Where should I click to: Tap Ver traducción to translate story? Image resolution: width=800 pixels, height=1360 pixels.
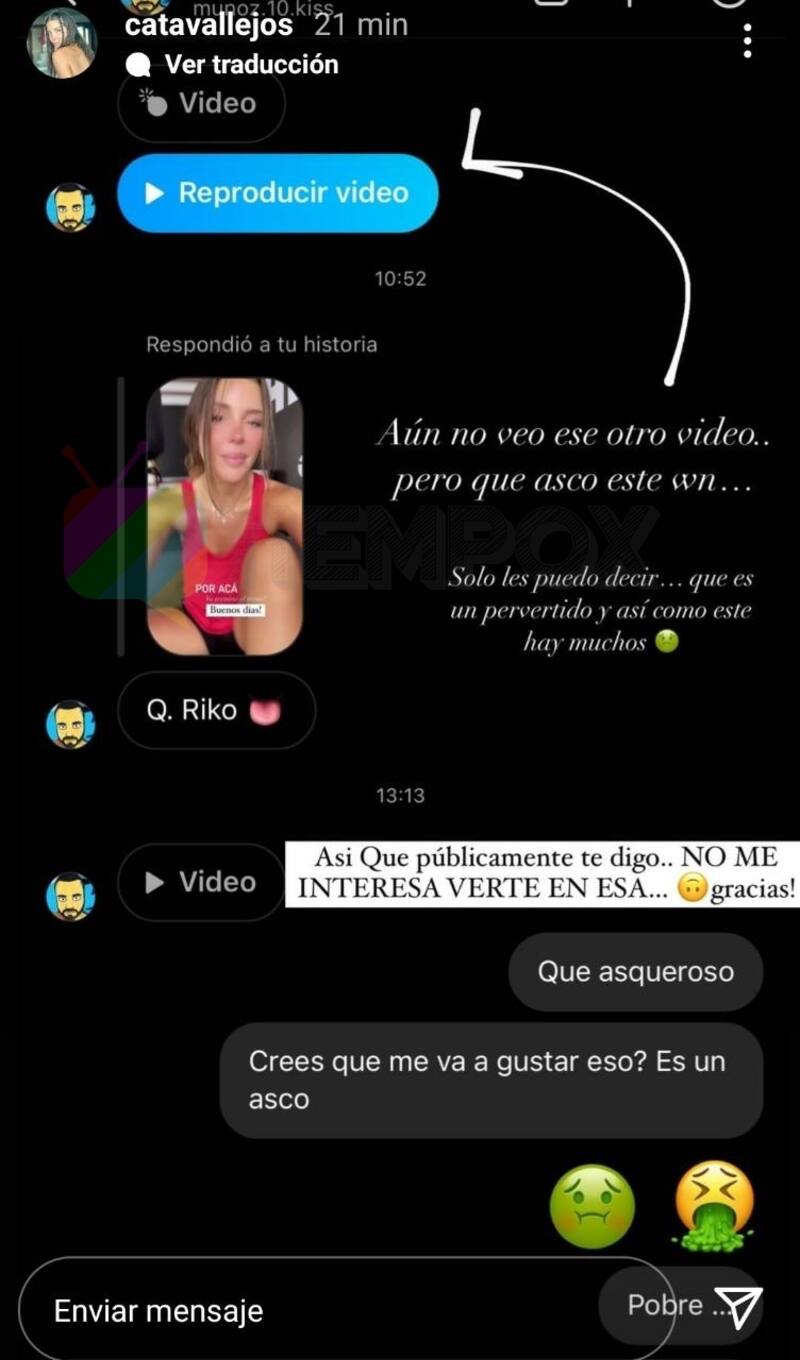pyautogui.click(x=250, y=64)
